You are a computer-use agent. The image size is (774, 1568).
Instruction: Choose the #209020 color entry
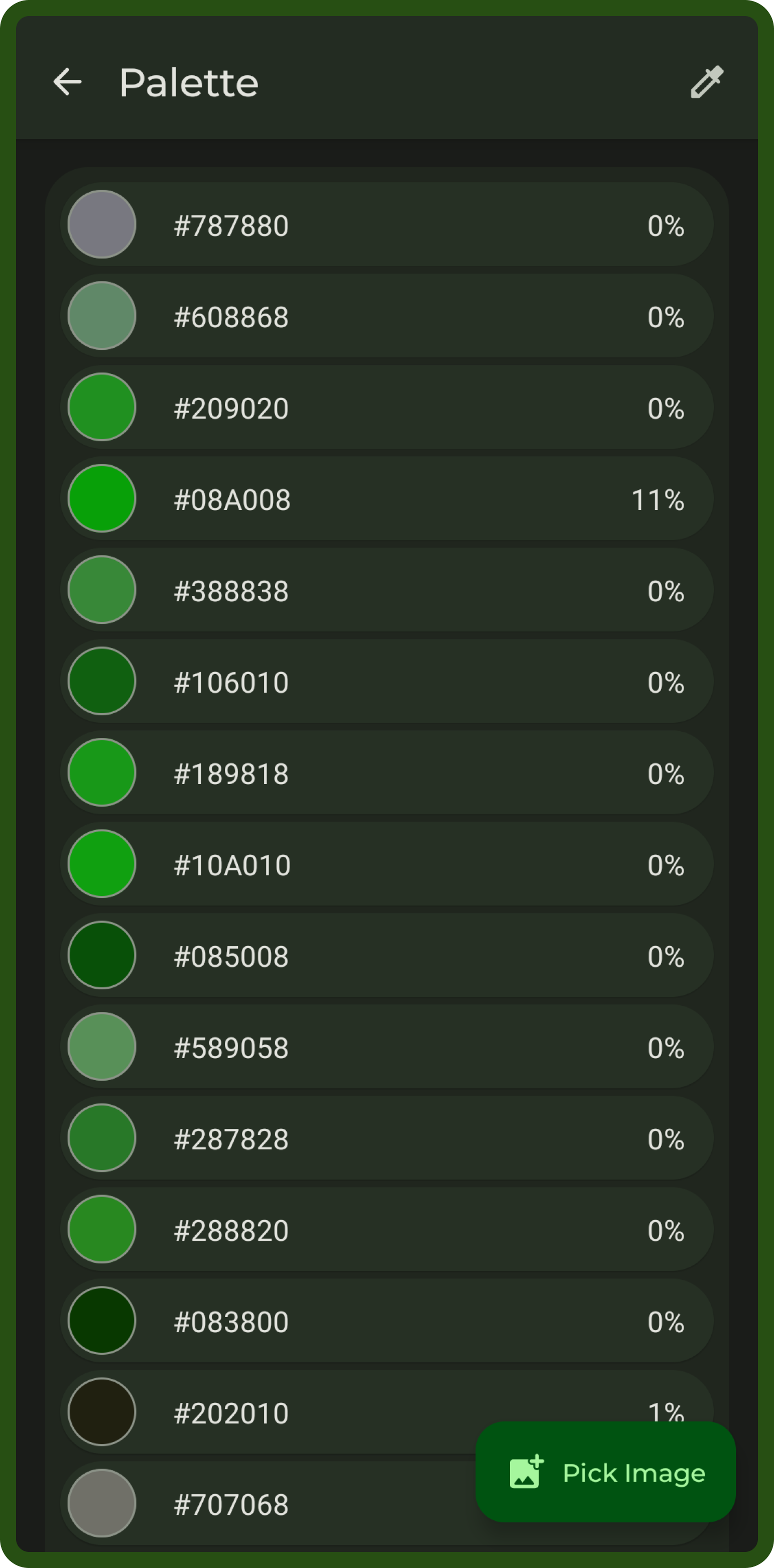tap(387, 407)
